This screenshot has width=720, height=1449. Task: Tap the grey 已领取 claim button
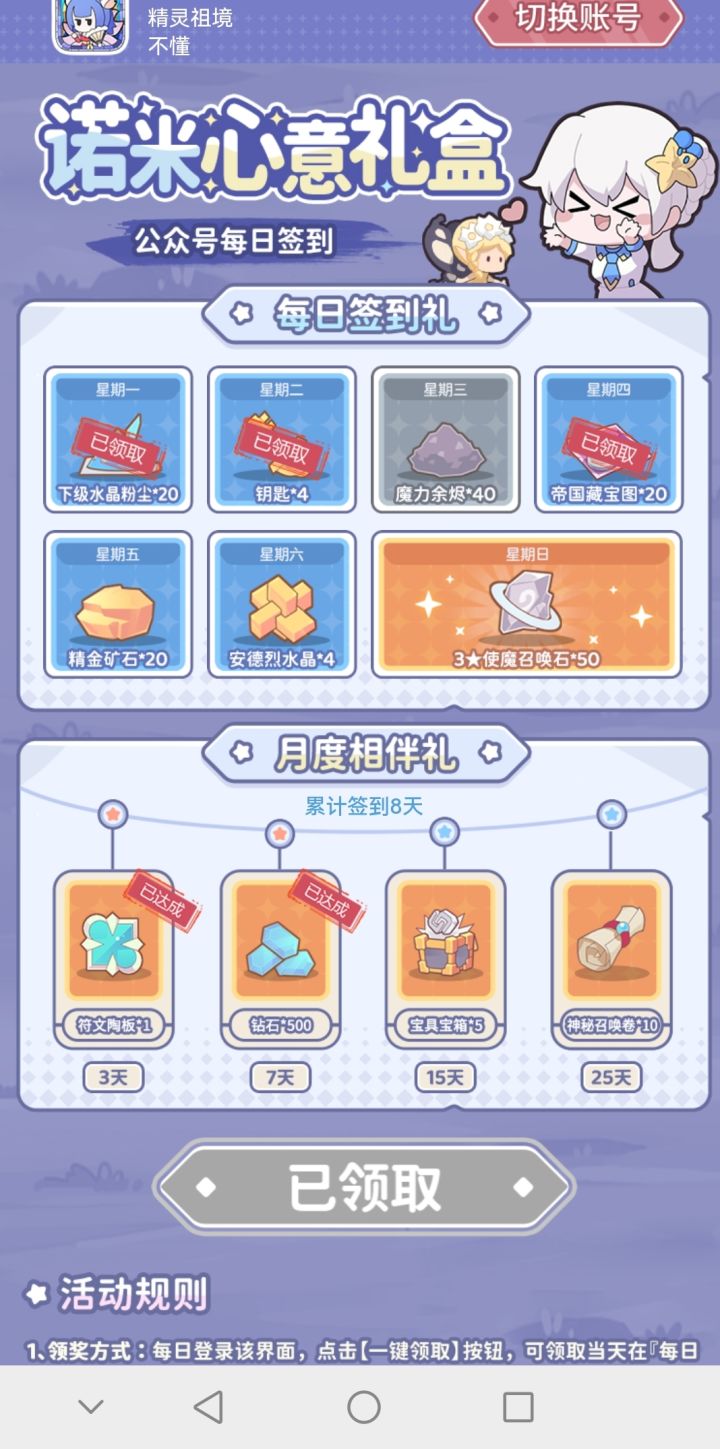(x=360, y=1185)
